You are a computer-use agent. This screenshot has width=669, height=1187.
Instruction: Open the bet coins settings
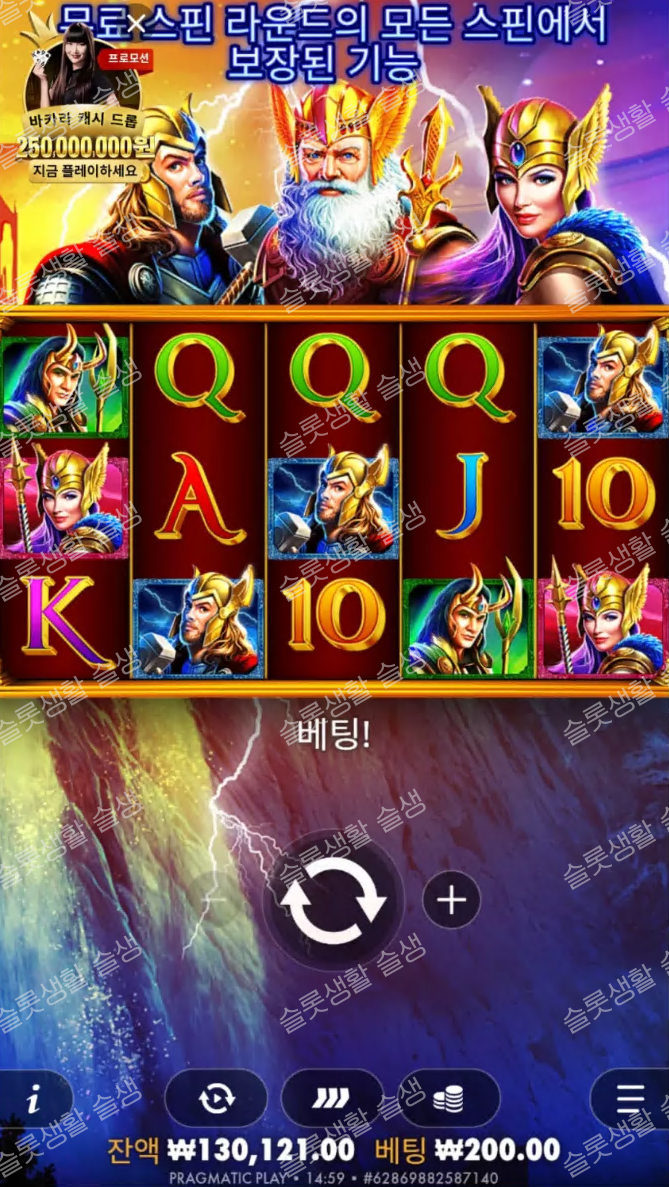[450, 1099]
